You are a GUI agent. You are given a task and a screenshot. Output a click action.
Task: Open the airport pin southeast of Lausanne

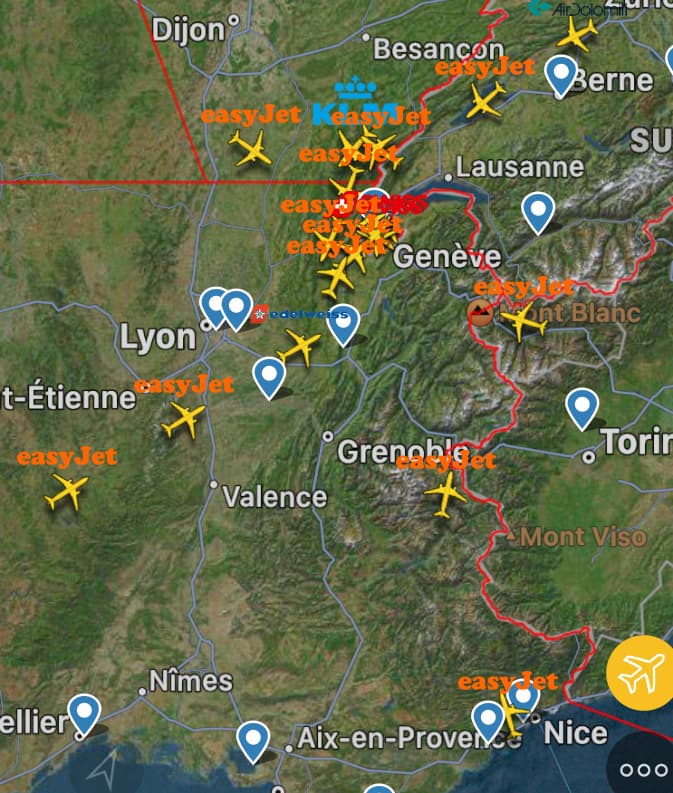[x=539, y=210]
